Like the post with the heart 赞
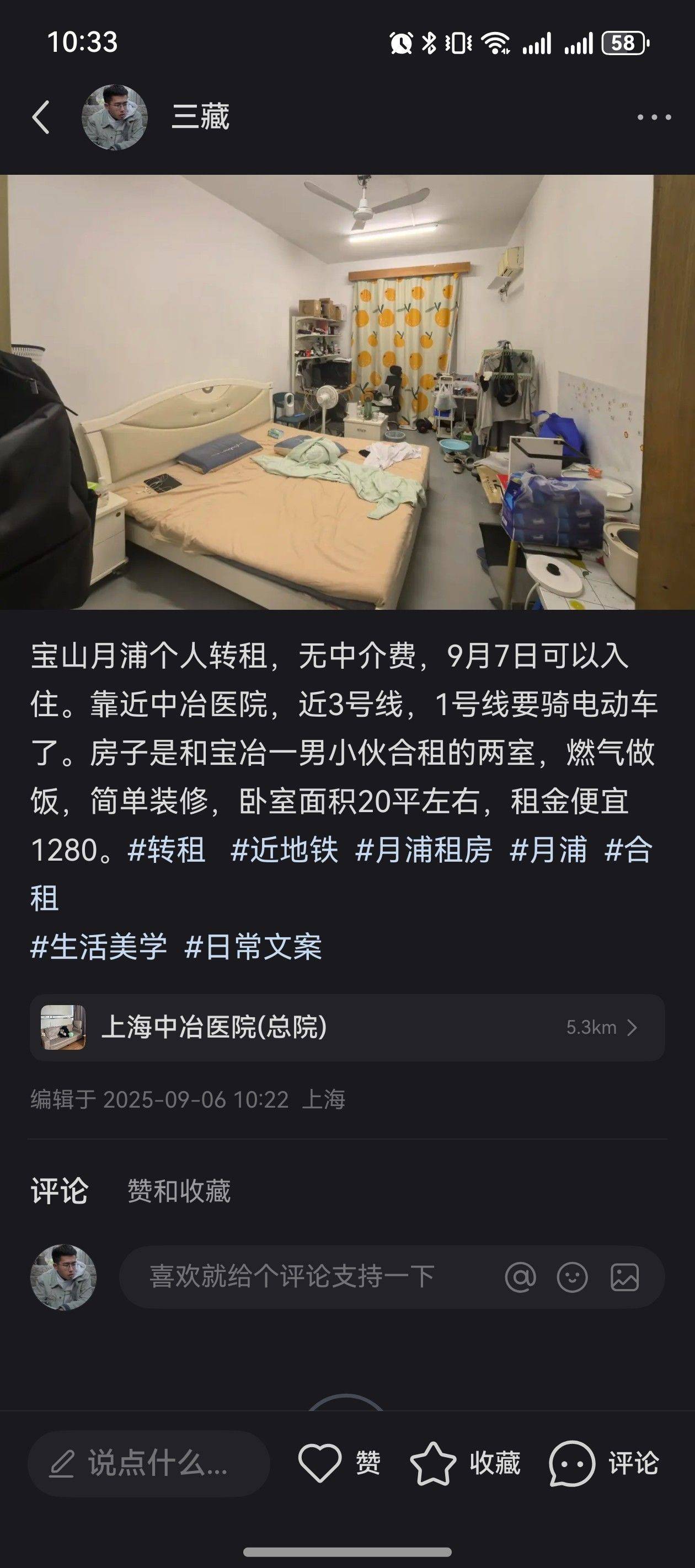 339,1463
